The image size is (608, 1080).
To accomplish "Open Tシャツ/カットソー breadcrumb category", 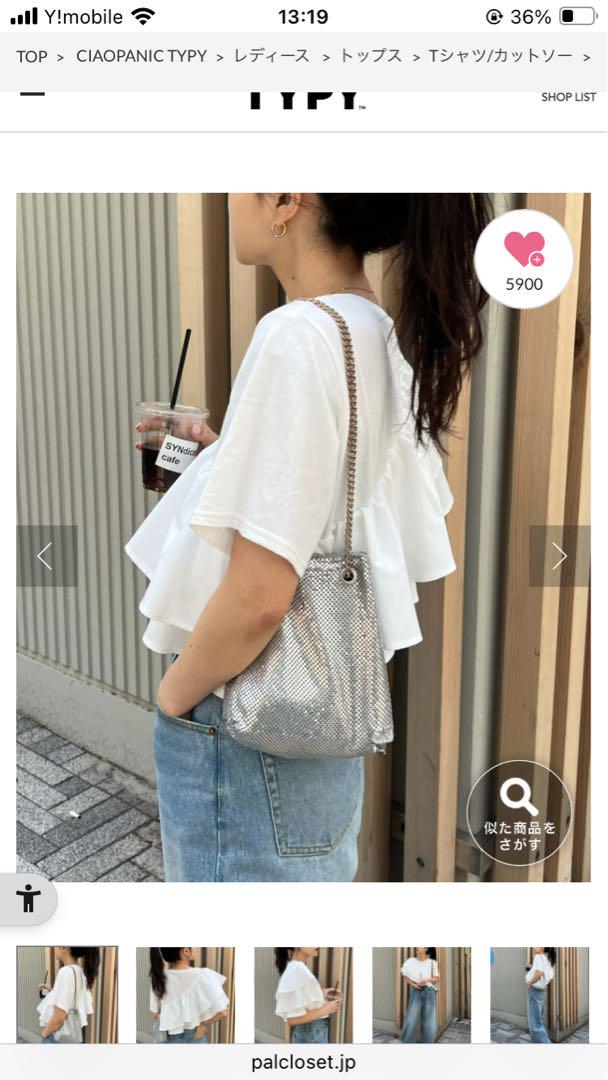I will point(500,56).
